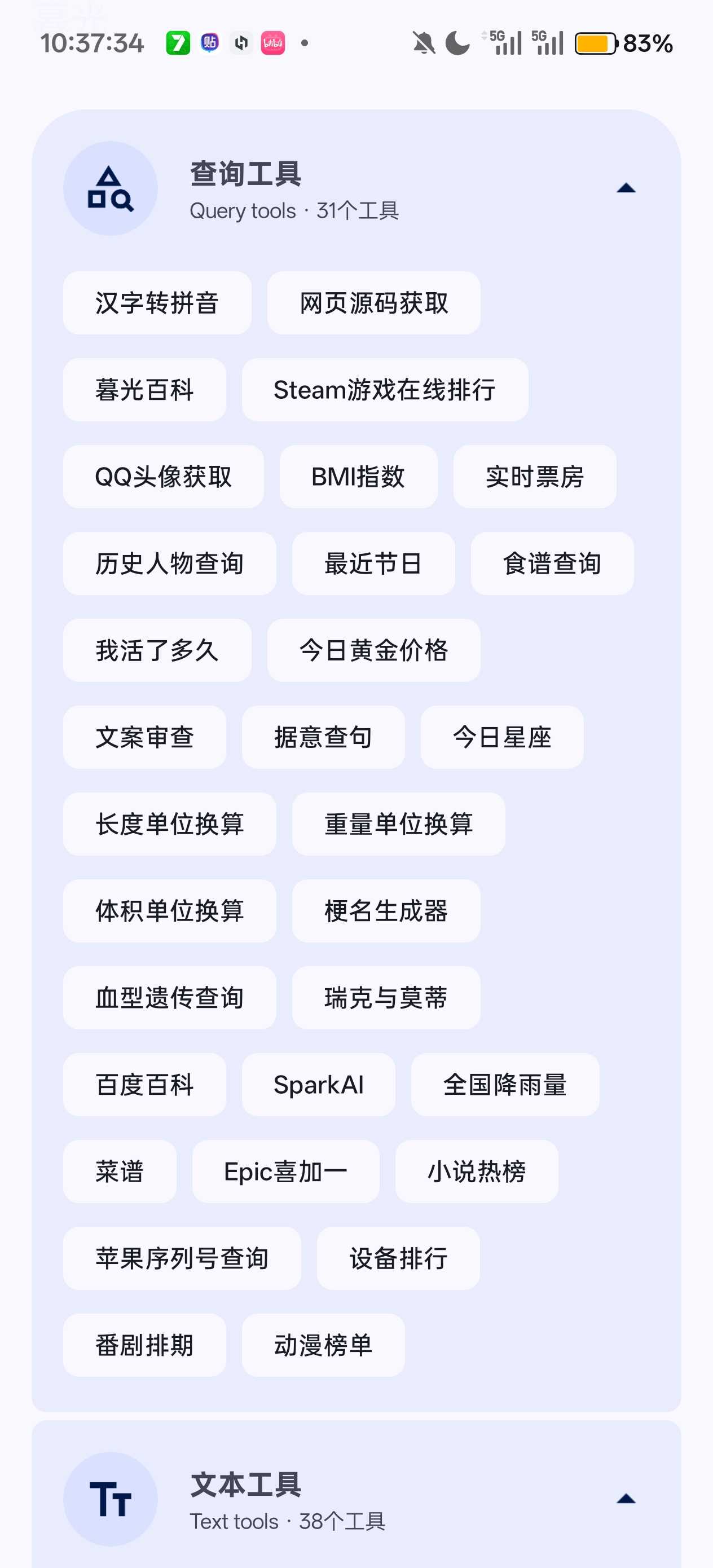
Task: Open 血型遗传查询 tool
Action: (169, 998)
